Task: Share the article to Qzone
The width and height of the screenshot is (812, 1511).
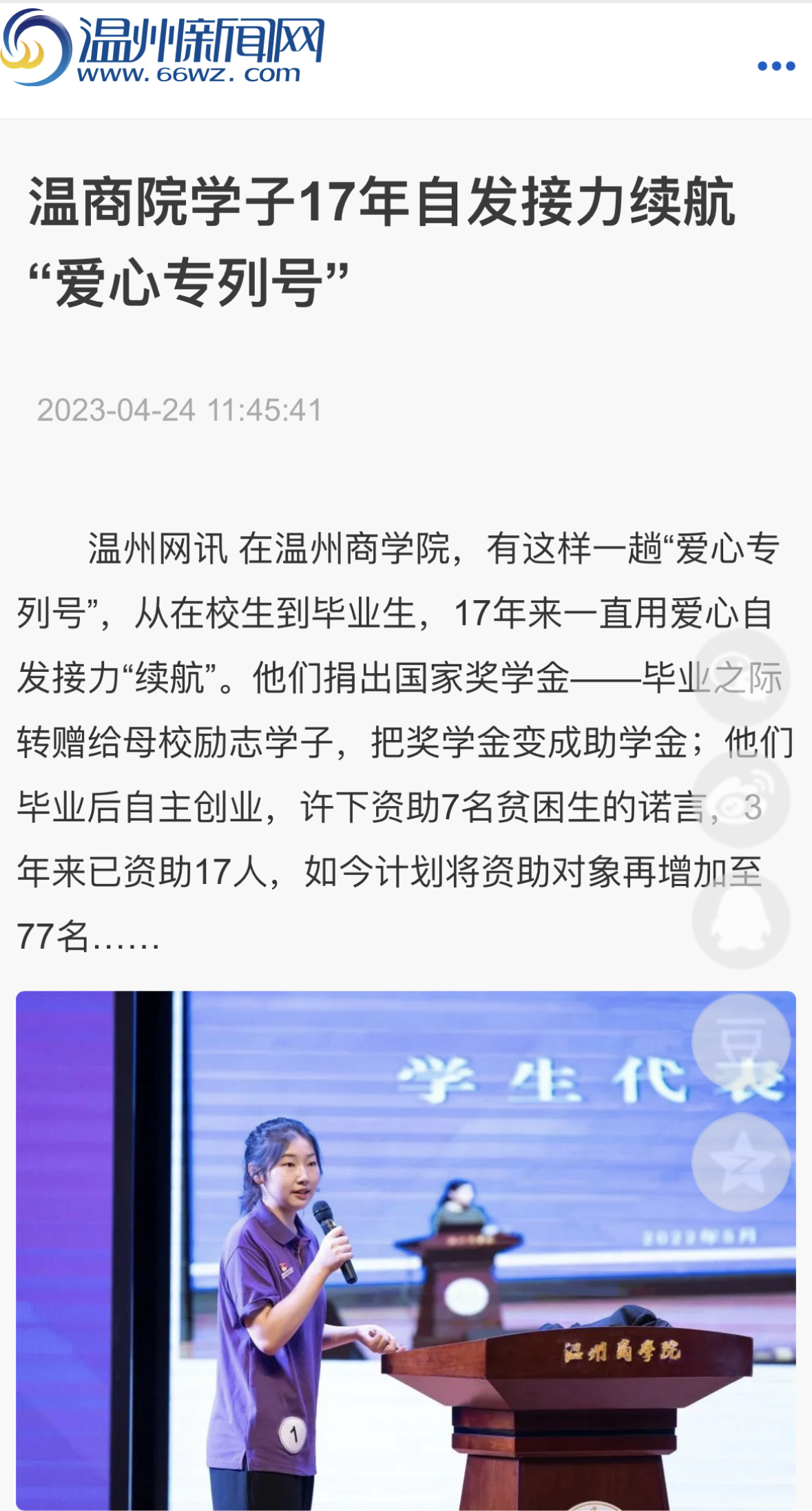Action: tap(740, 1163)
